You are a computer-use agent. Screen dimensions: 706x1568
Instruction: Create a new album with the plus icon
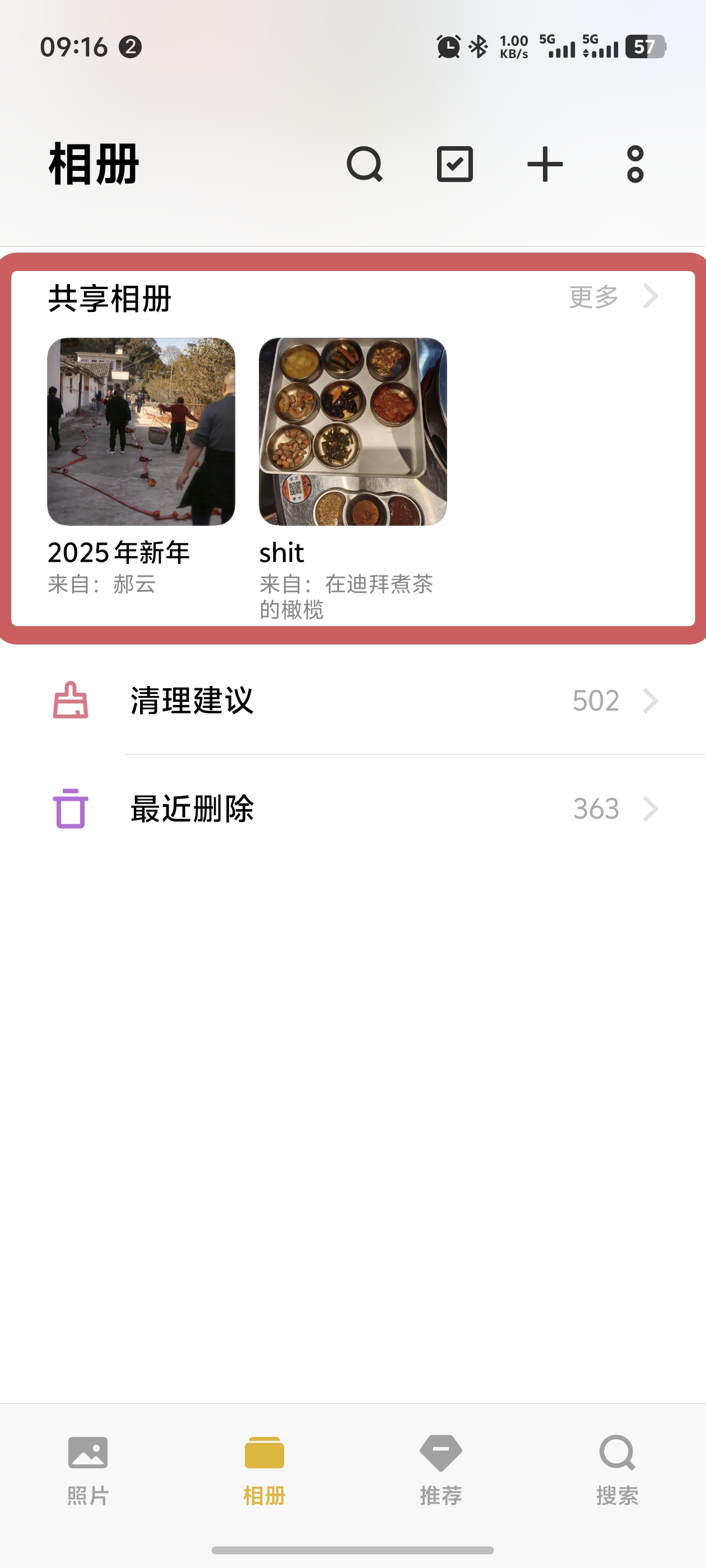pos(545,164)
